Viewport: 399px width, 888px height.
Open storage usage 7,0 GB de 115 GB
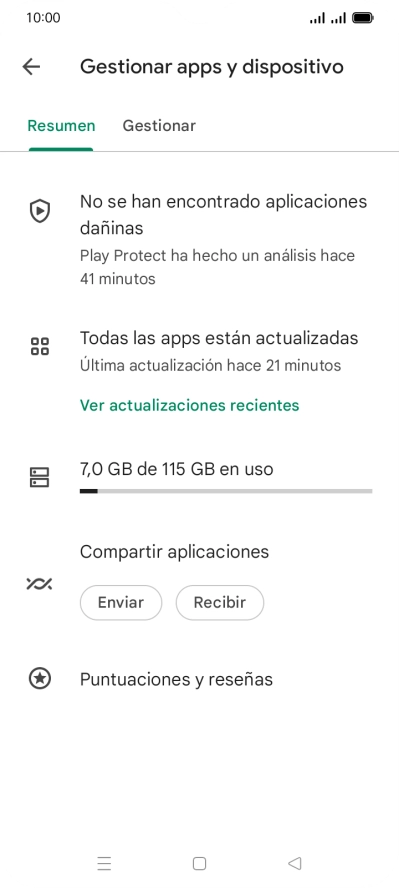(x=199, y=477)
